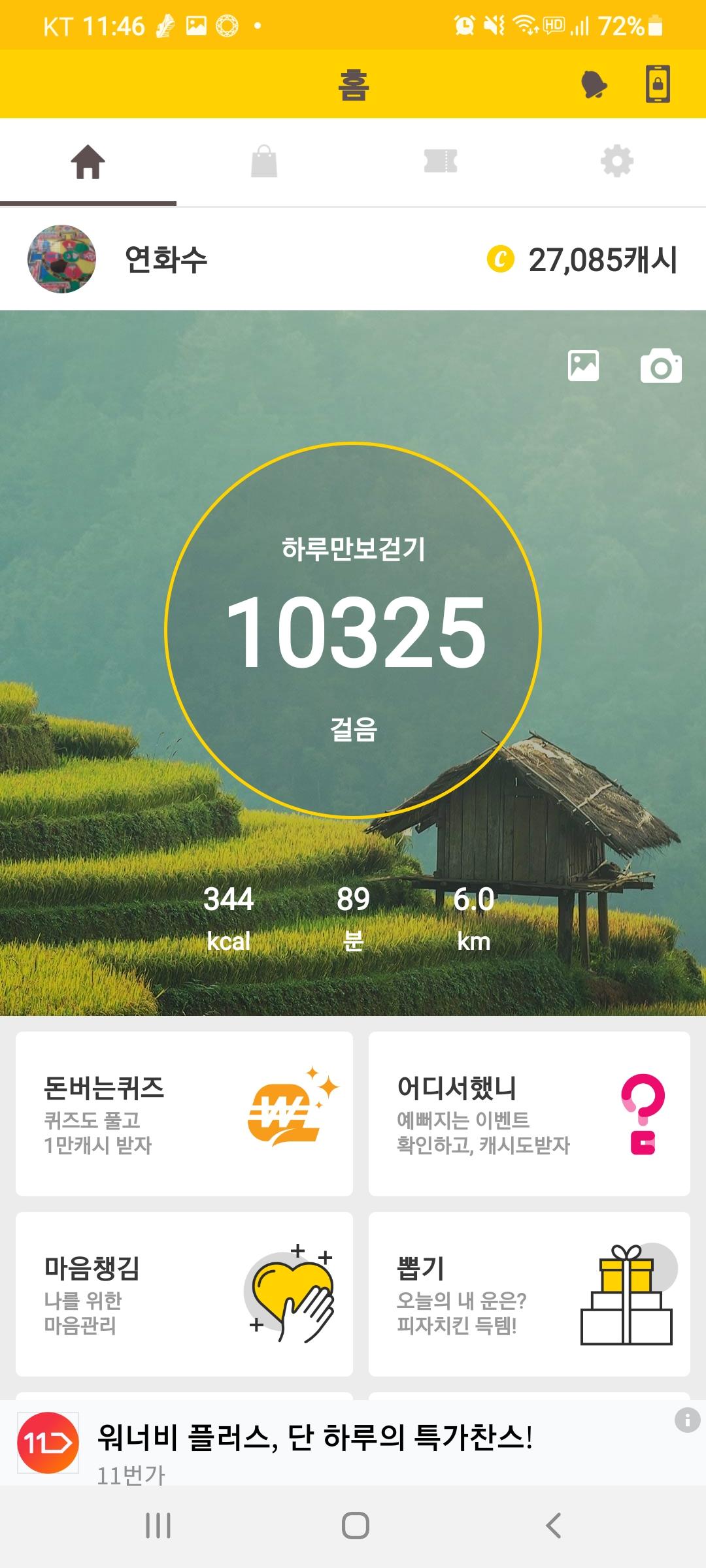
Task: Open the 마음챙김 card
Action: (184, 1294)
